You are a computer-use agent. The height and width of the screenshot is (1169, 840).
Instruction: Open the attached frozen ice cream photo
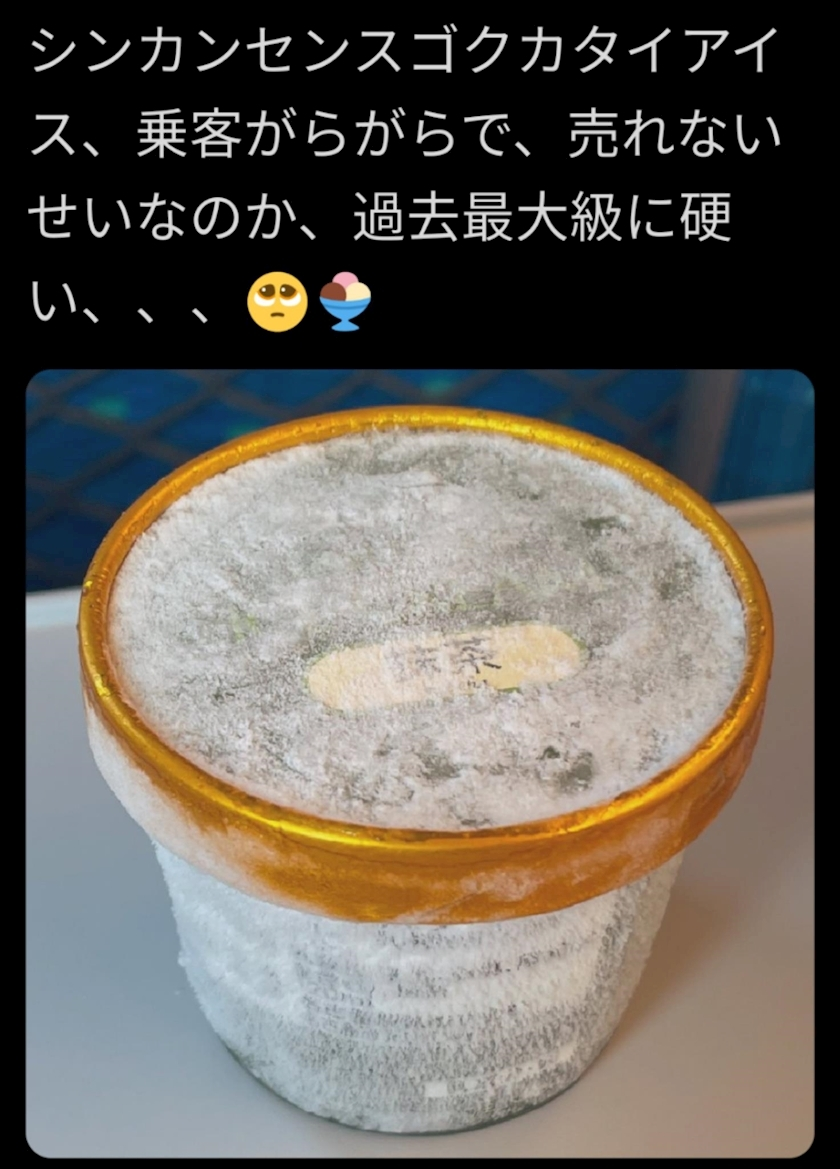(x=420, y=762)
